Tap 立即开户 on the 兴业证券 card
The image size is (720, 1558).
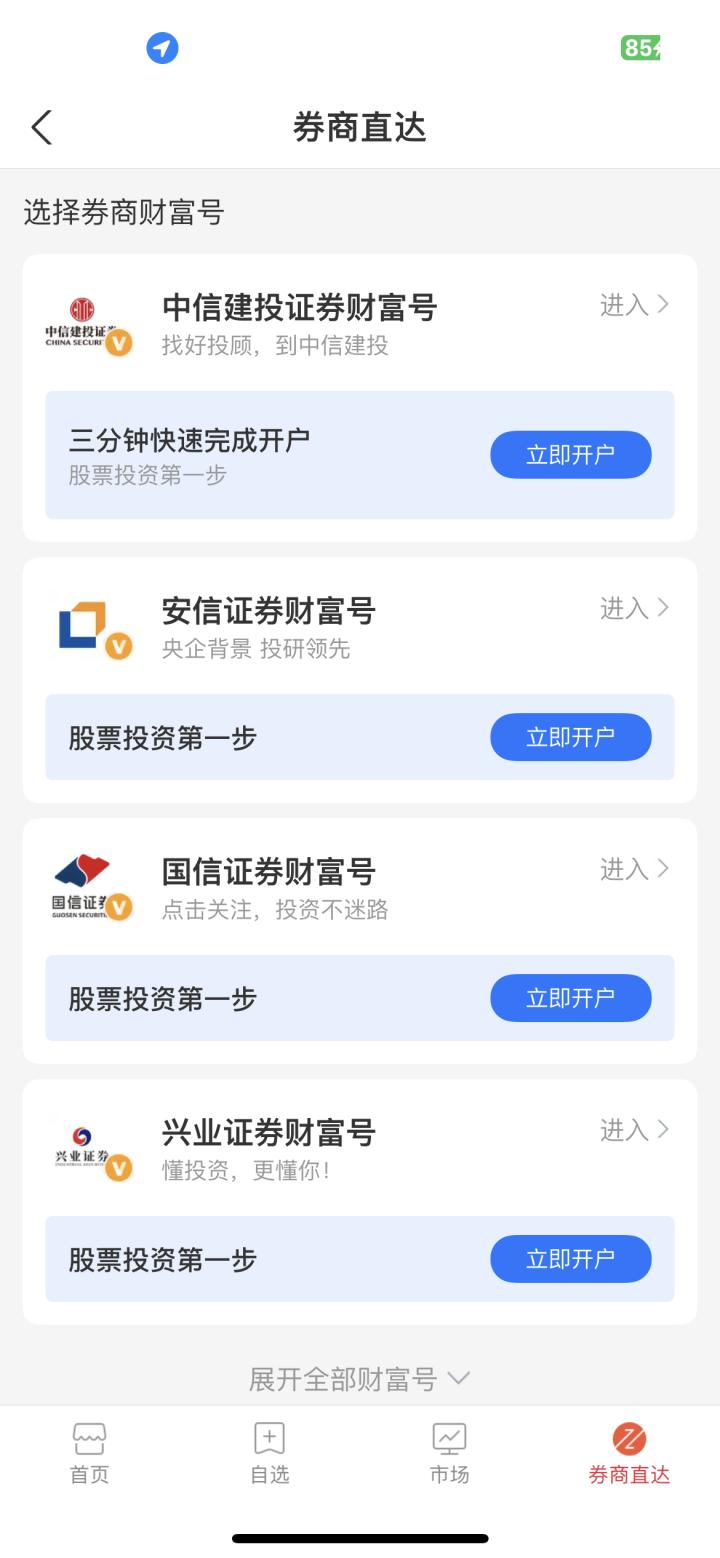(571, 1260)
